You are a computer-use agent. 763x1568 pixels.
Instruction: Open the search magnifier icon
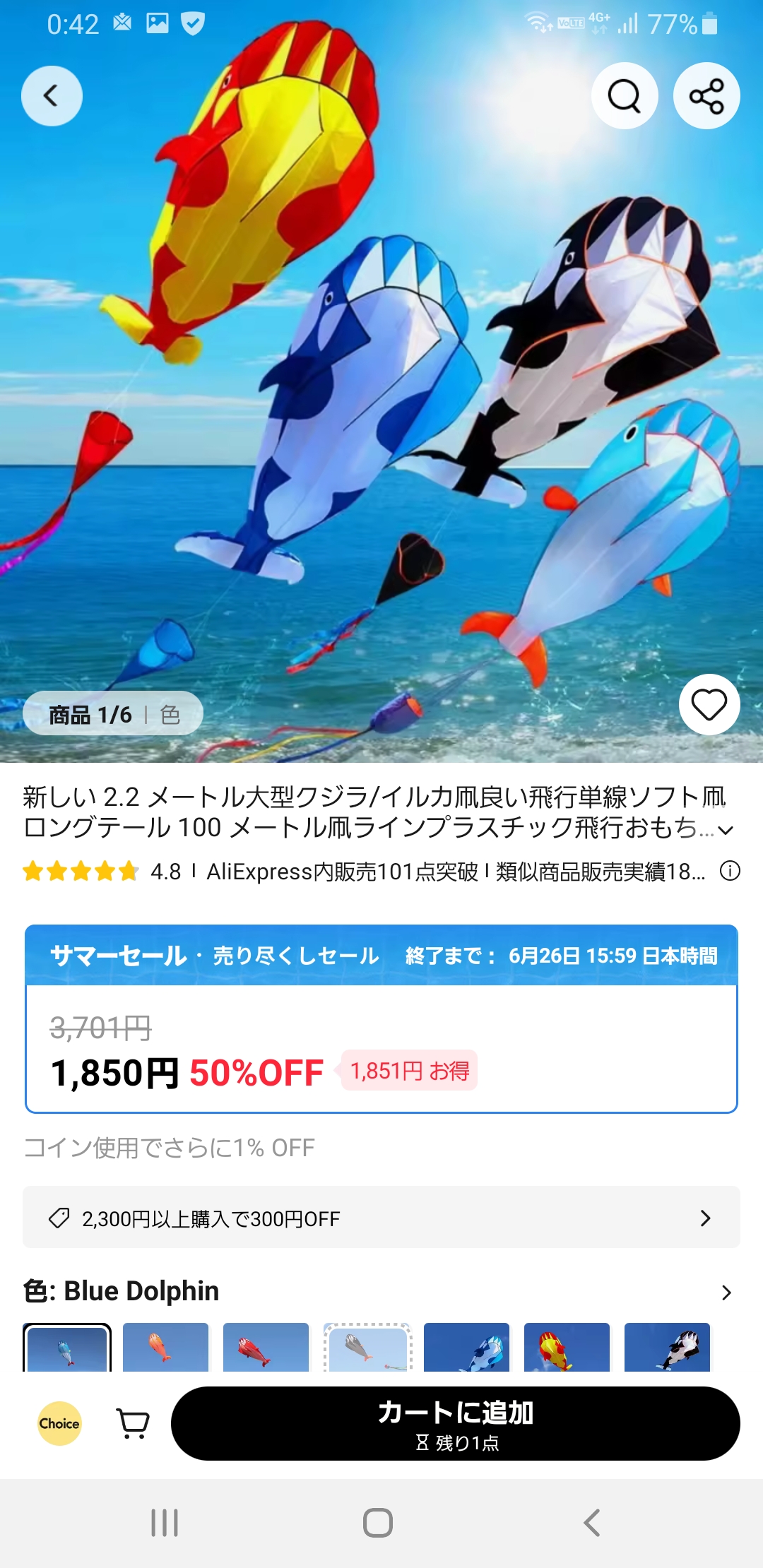625,96
